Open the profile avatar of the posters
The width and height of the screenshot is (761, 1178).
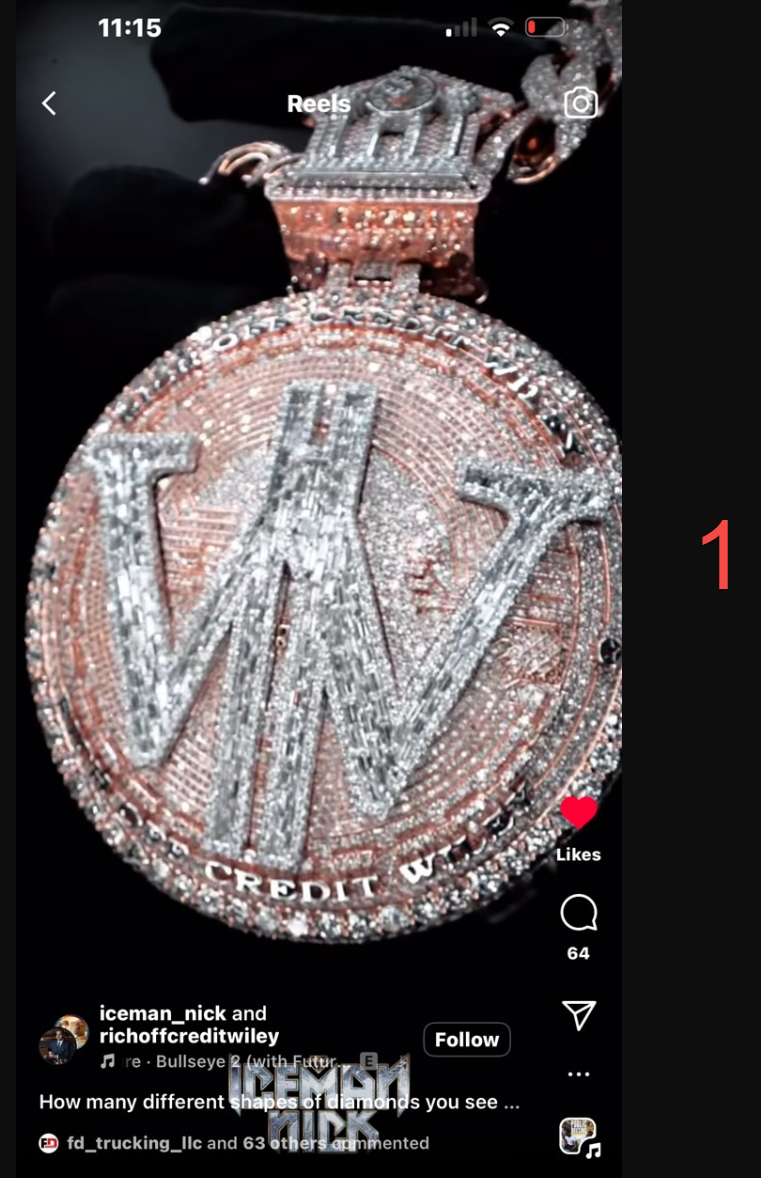[x=63, y=1038]
